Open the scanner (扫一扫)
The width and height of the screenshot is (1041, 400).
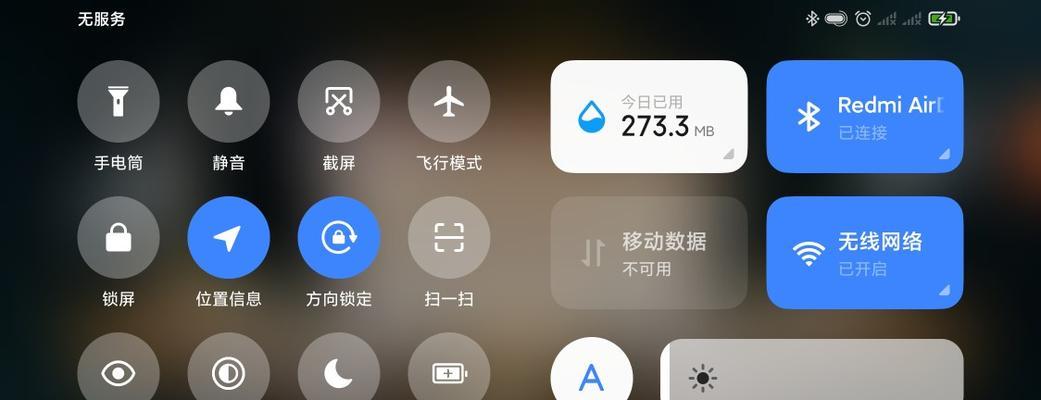[x=448, y=237]
